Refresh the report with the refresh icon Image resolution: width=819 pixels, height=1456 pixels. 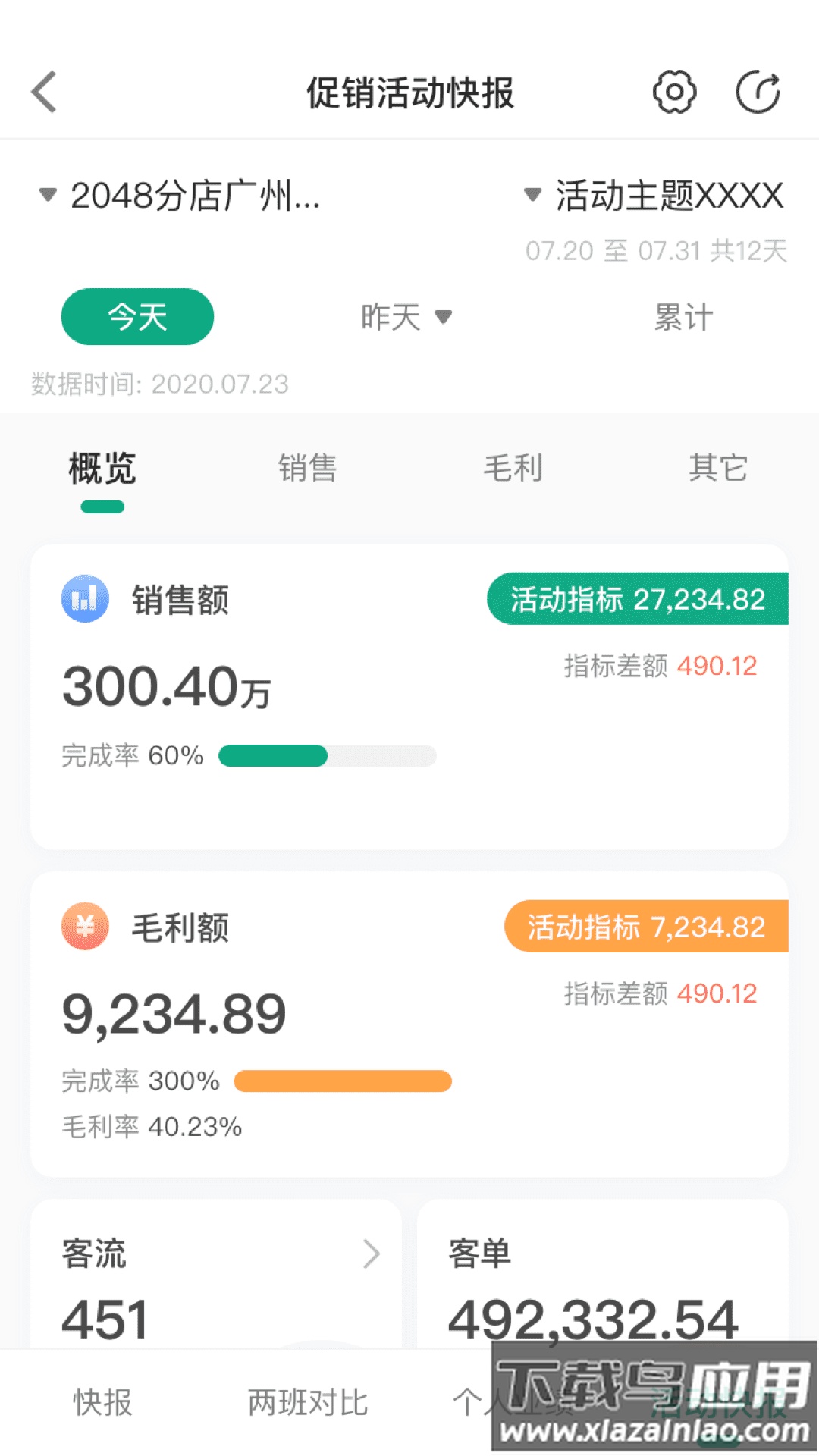761,91
